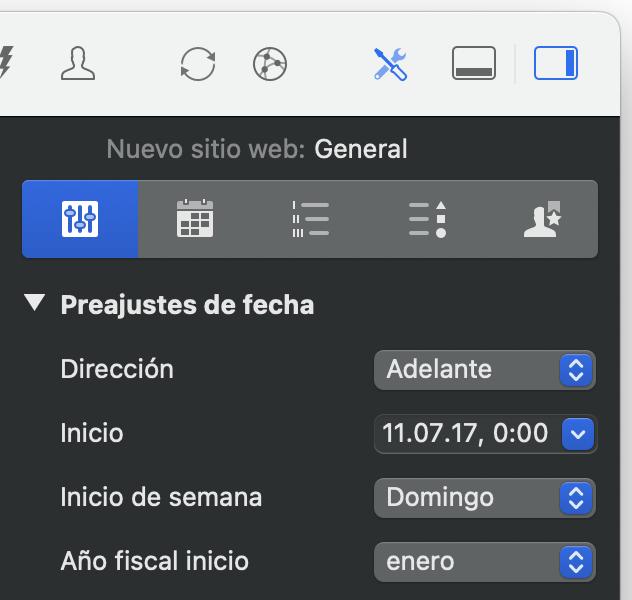Screen dimensions: 632x600
Task: Click the lightning bolt toolbar icon
Action: [x=6, y=63]
